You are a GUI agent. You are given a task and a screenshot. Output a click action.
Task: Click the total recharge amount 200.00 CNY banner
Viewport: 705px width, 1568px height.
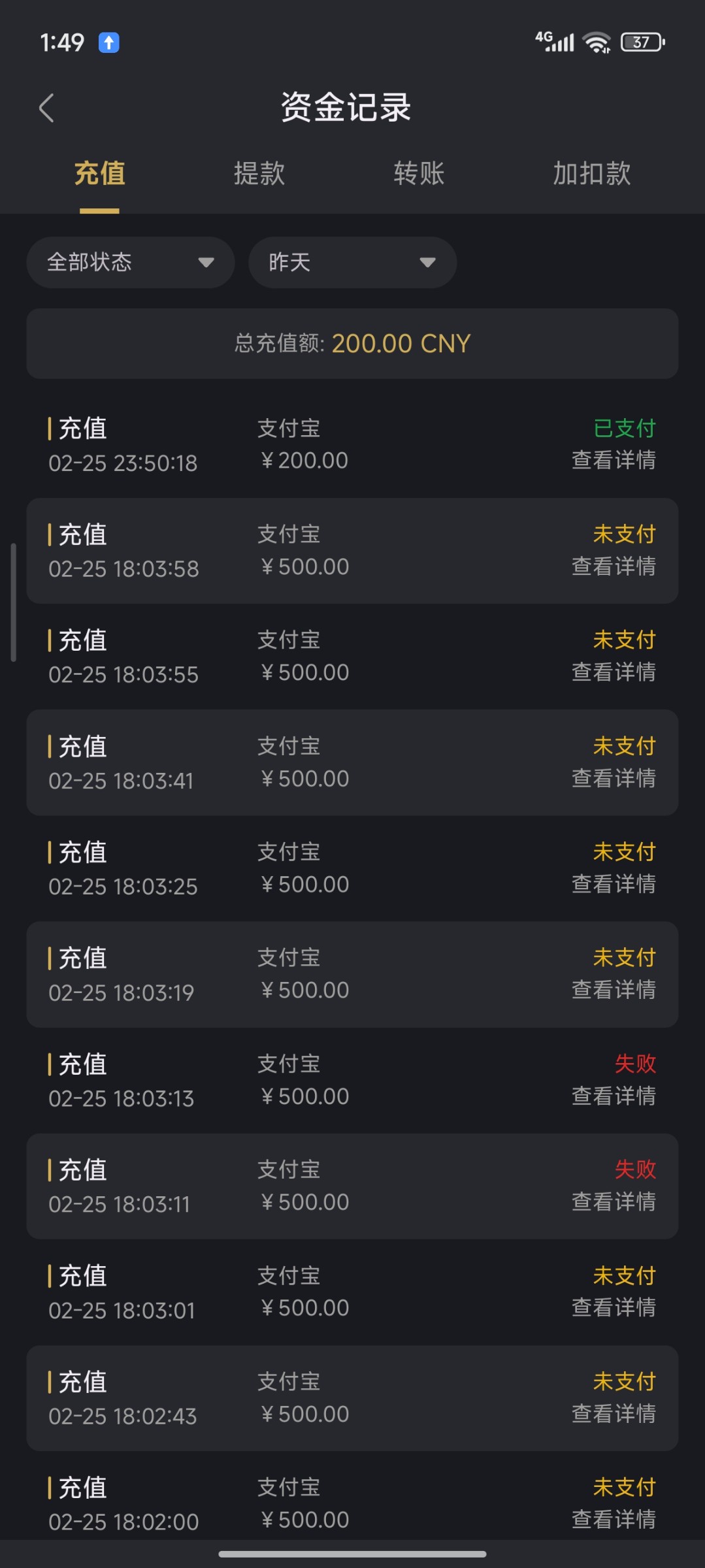(x=352, y=343)
